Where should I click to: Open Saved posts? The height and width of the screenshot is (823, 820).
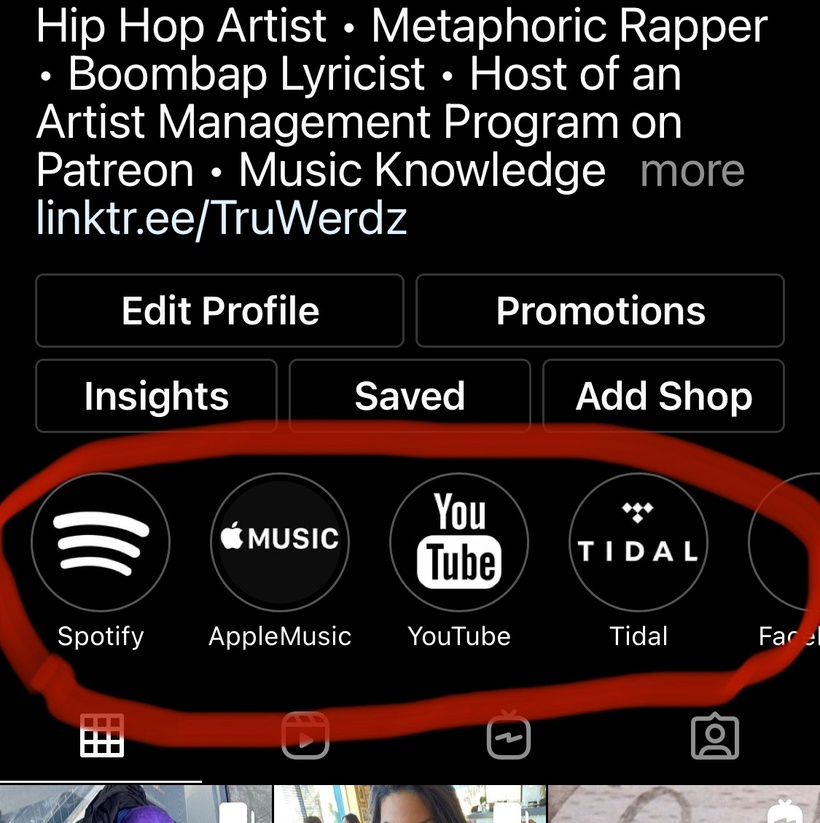tap(410, 396)
